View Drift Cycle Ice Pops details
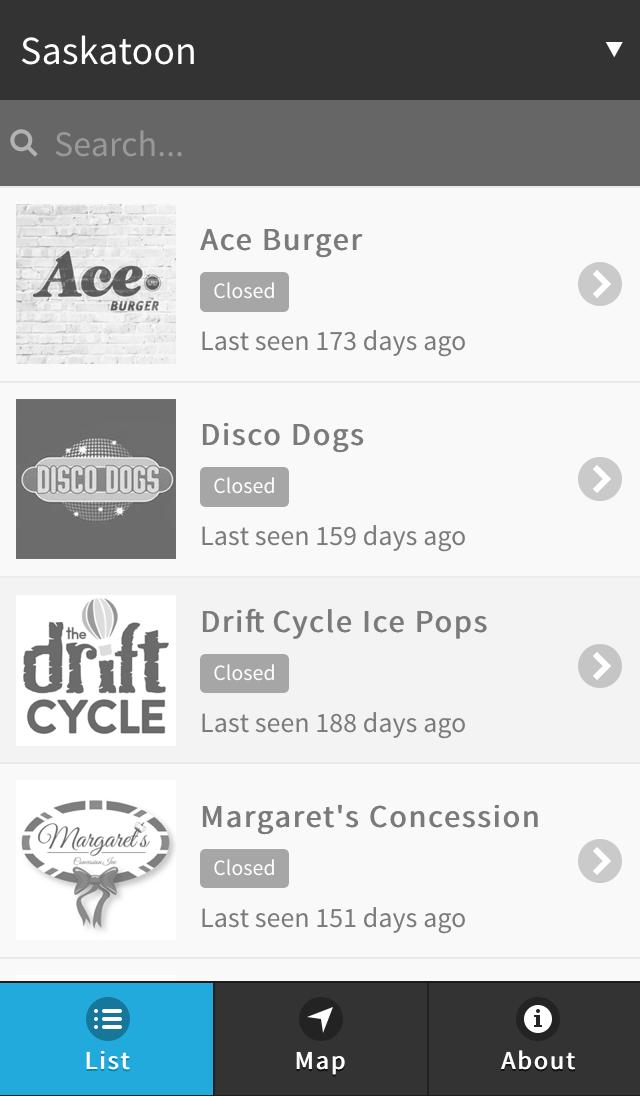The height and width of the screenshot is (1096, 640). click(320, 670)
